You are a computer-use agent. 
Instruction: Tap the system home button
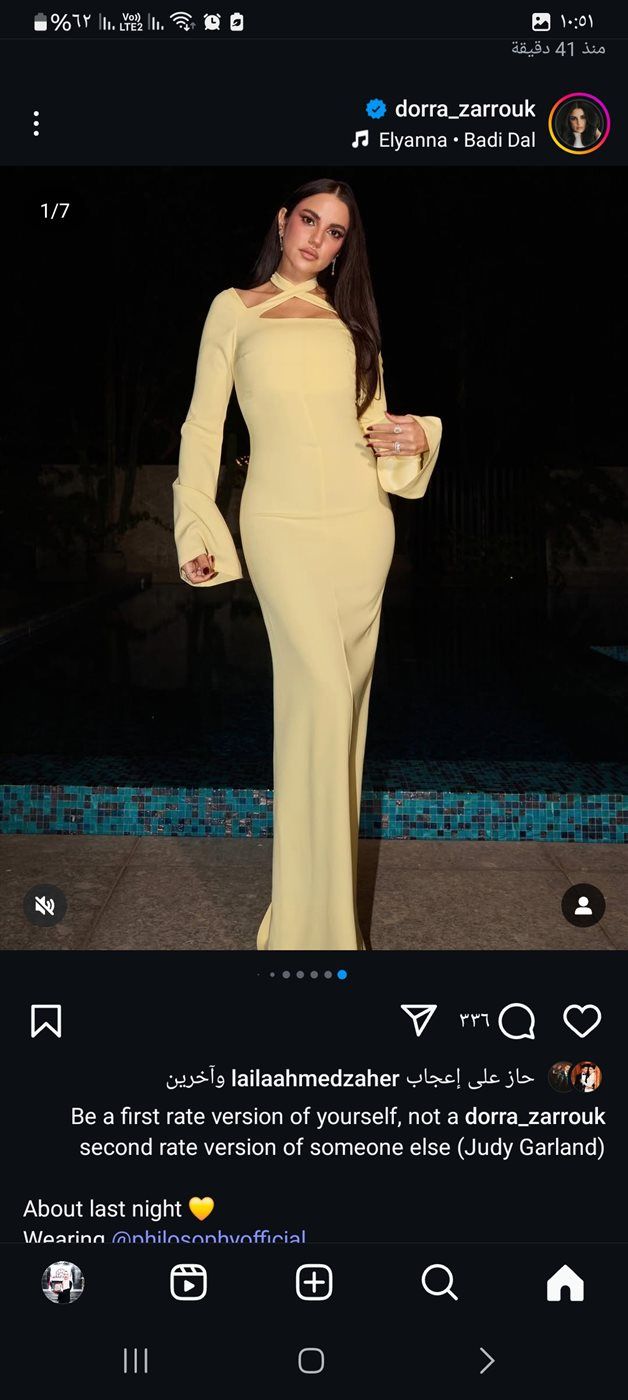[311, 1360]
